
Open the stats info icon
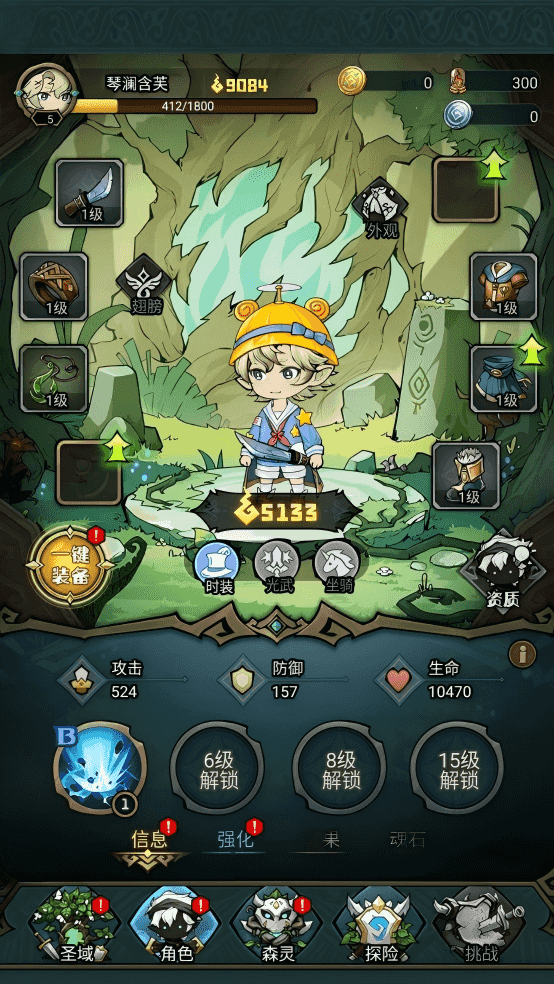[x=522, y=656]
